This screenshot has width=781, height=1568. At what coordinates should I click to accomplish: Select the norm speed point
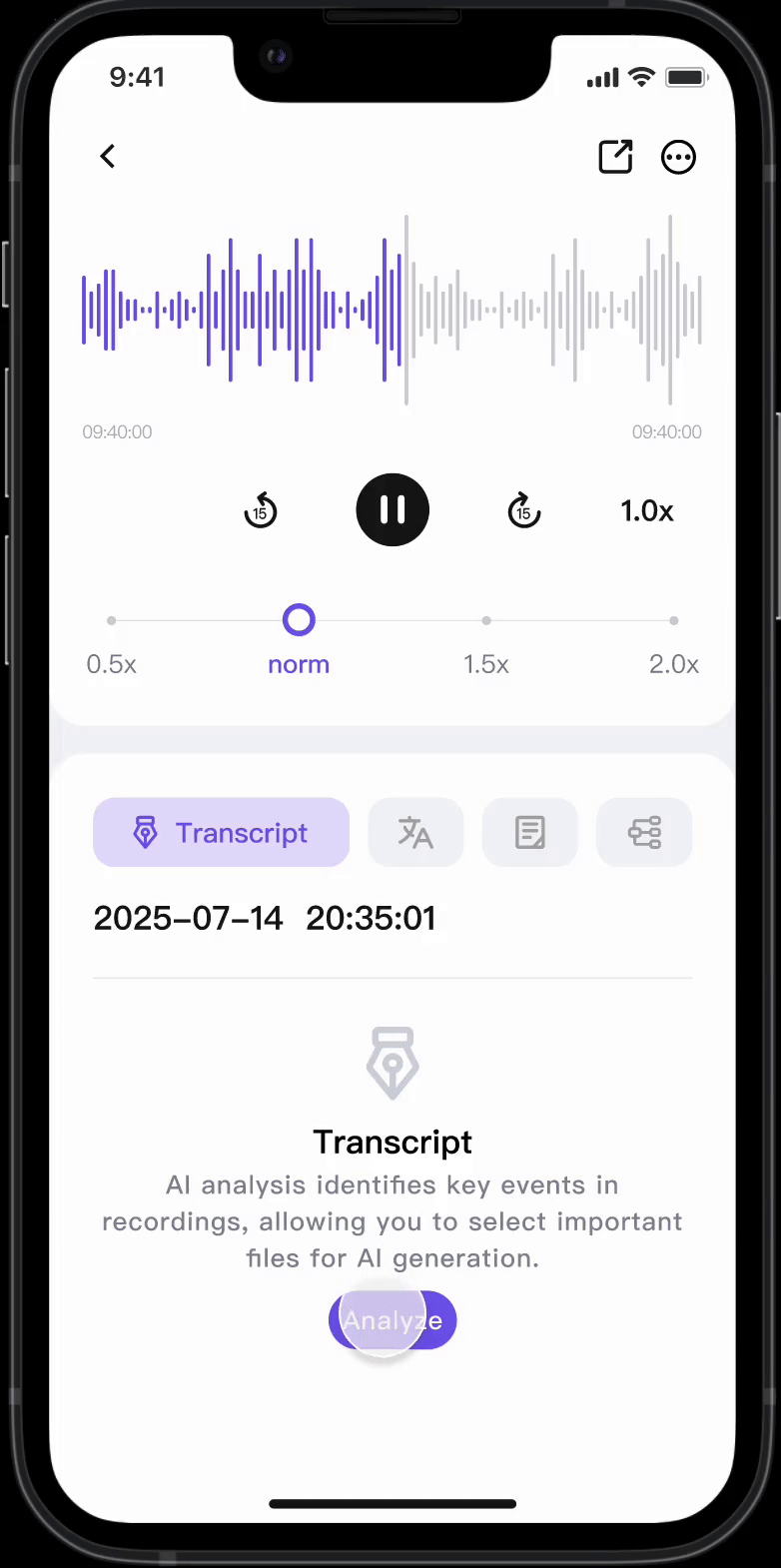click(x=299, y=620)
